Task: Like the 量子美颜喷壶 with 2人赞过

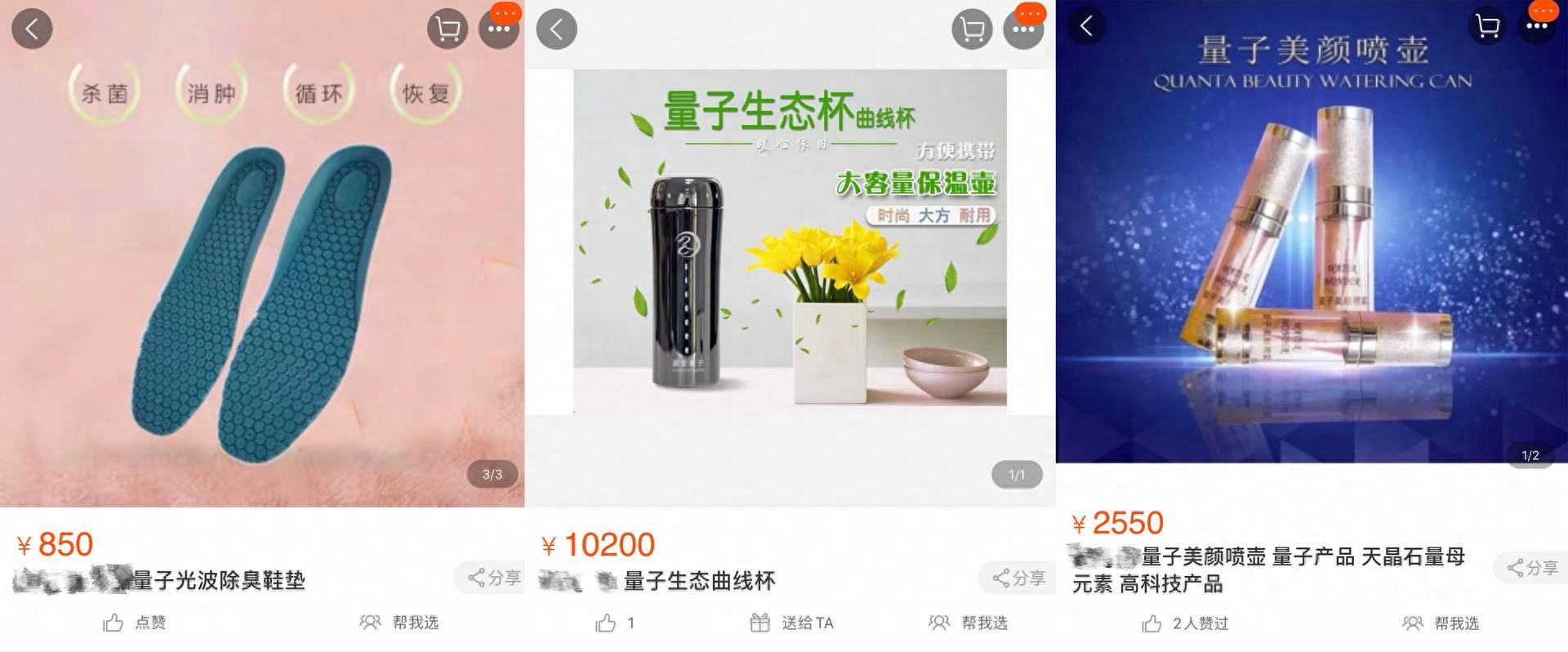Action: pyautogui.click(x=1184, y=623)
